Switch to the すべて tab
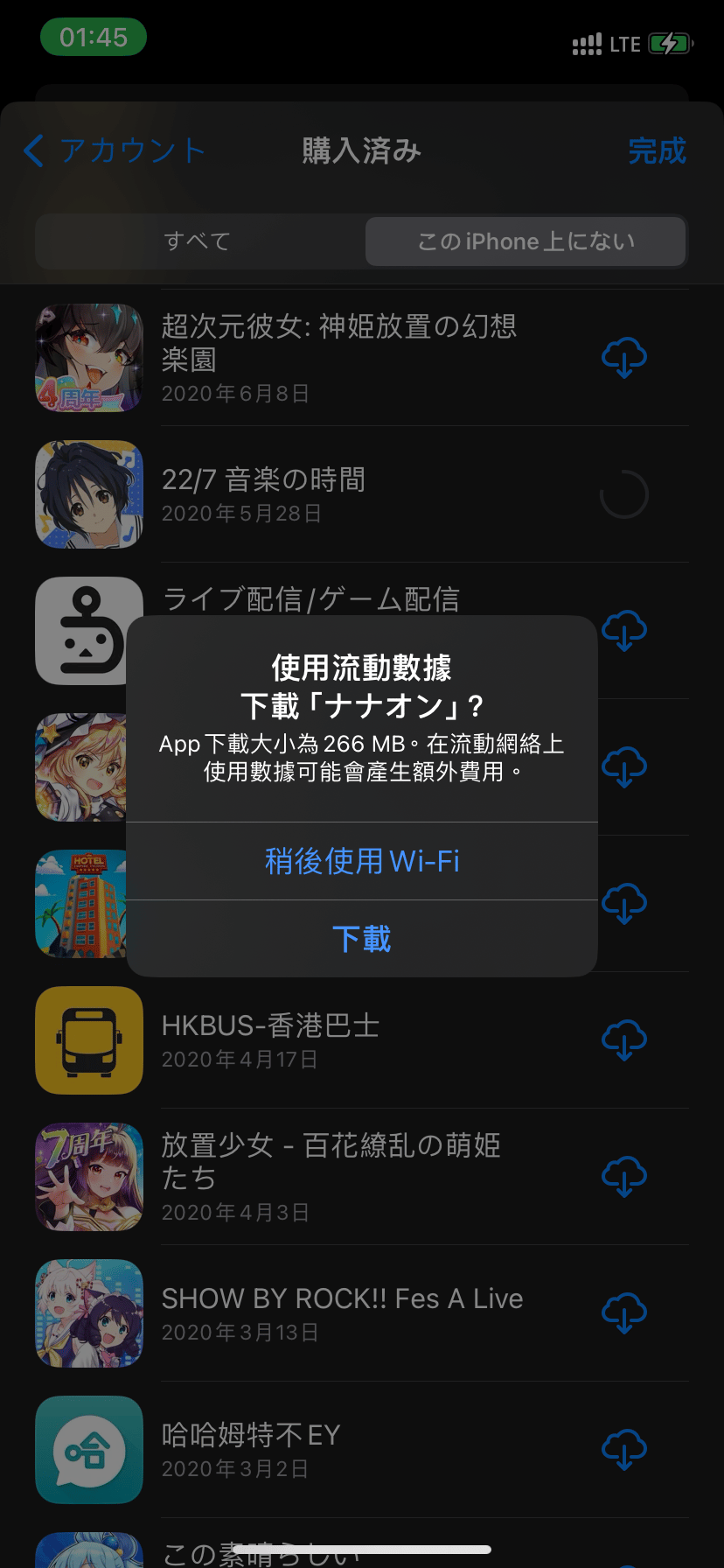This screenshot has height=1568, width=724. coord(198,241)
